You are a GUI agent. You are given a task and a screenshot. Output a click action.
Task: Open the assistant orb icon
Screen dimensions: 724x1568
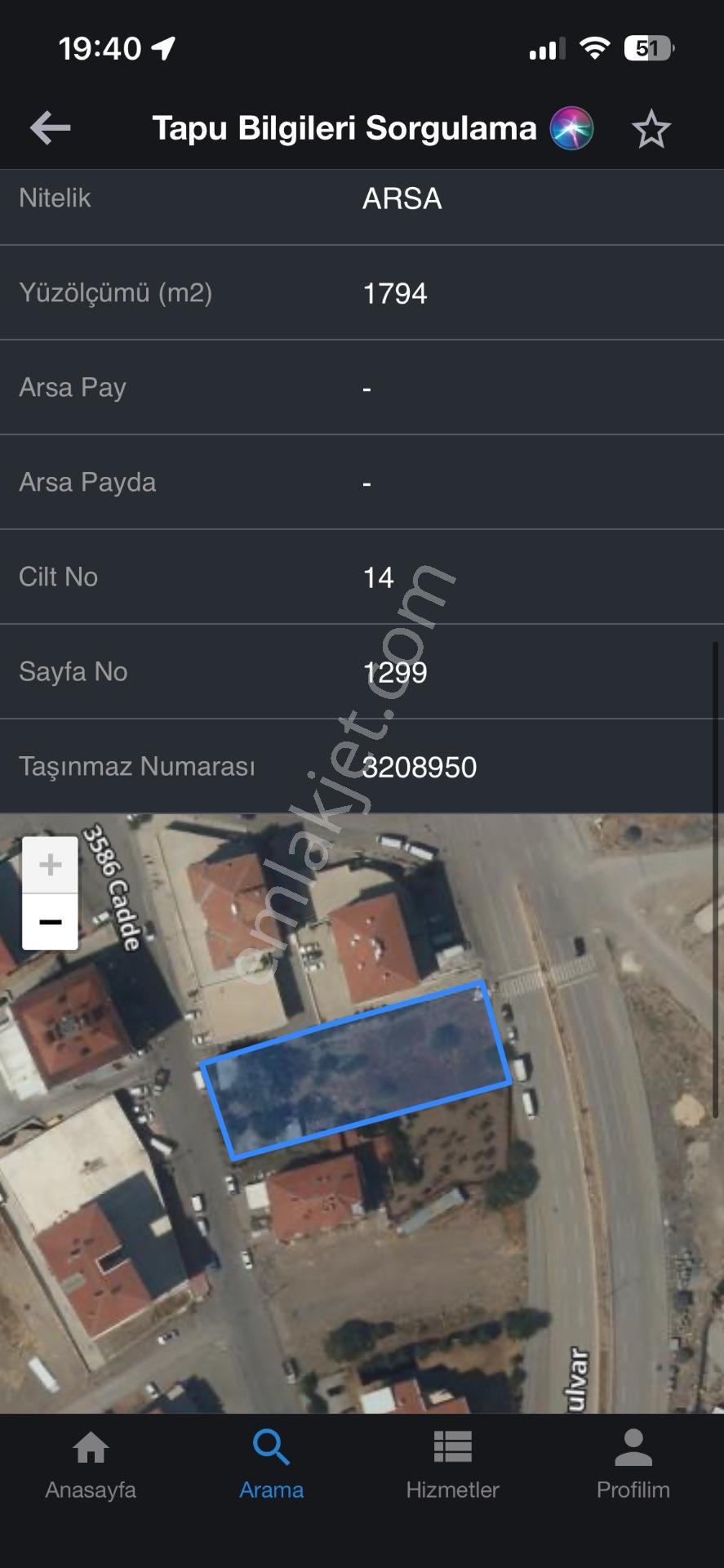[x=571, y=128]
